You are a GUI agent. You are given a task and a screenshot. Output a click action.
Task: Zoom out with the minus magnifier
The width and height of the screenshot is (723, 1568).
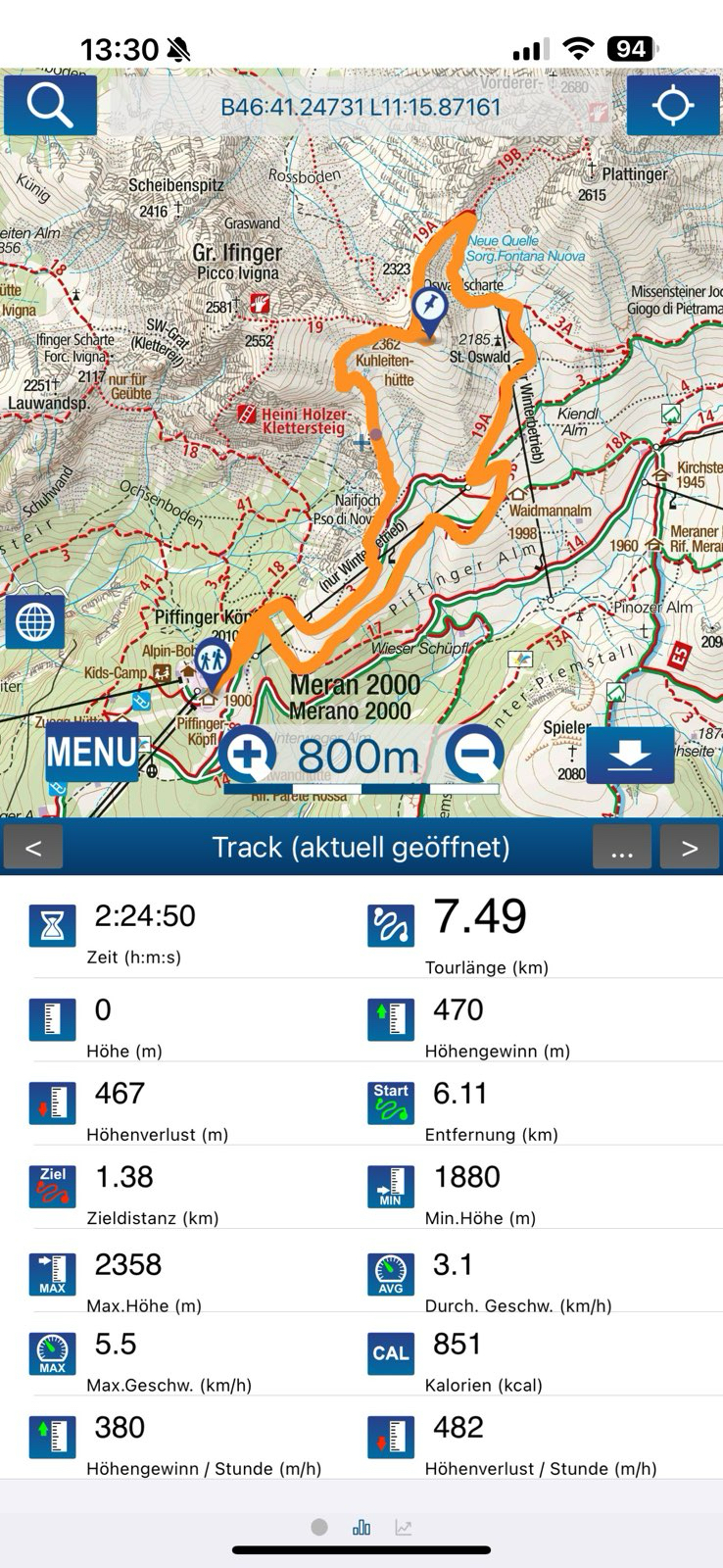(x=474, y=753)
